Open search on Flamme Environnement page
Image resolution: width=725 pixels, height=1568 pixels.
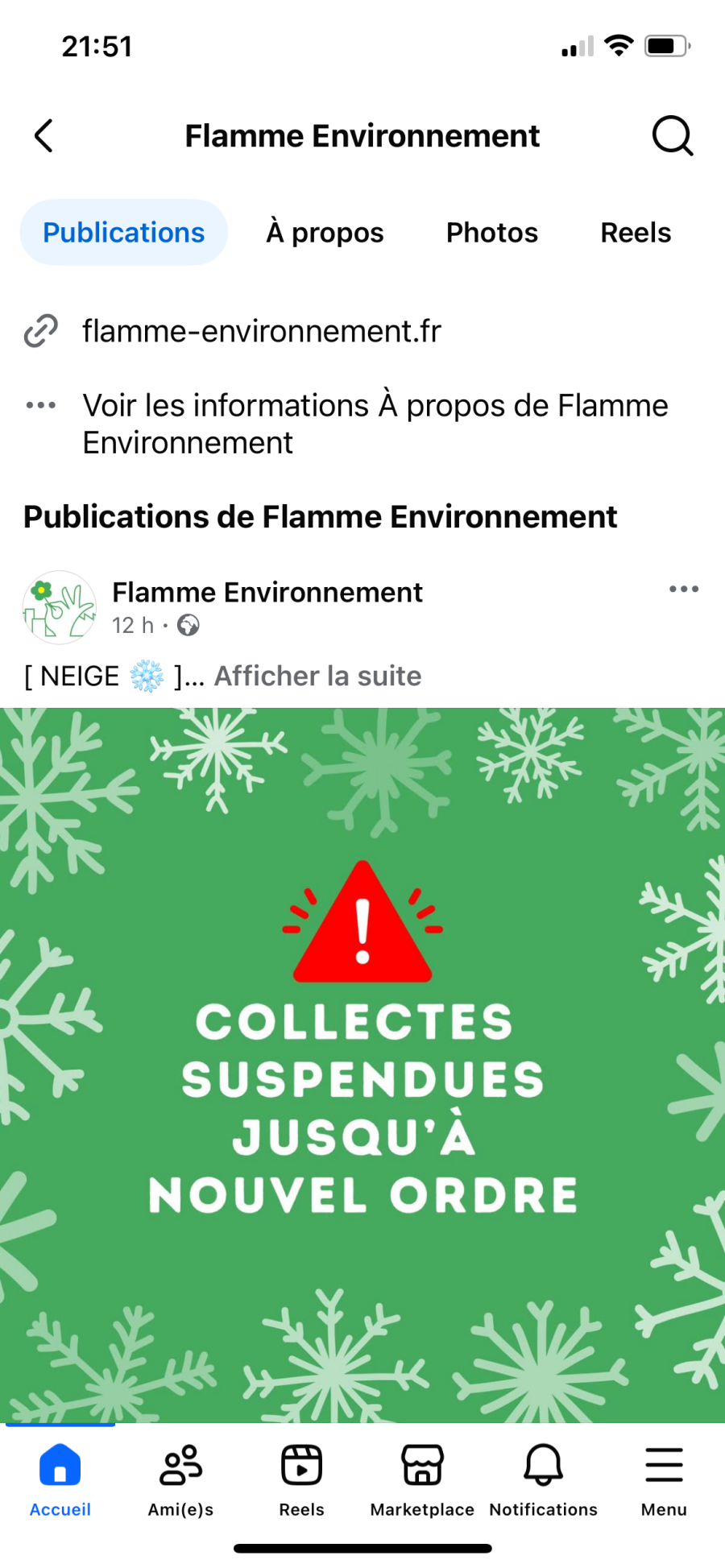(x=672, y=135)
